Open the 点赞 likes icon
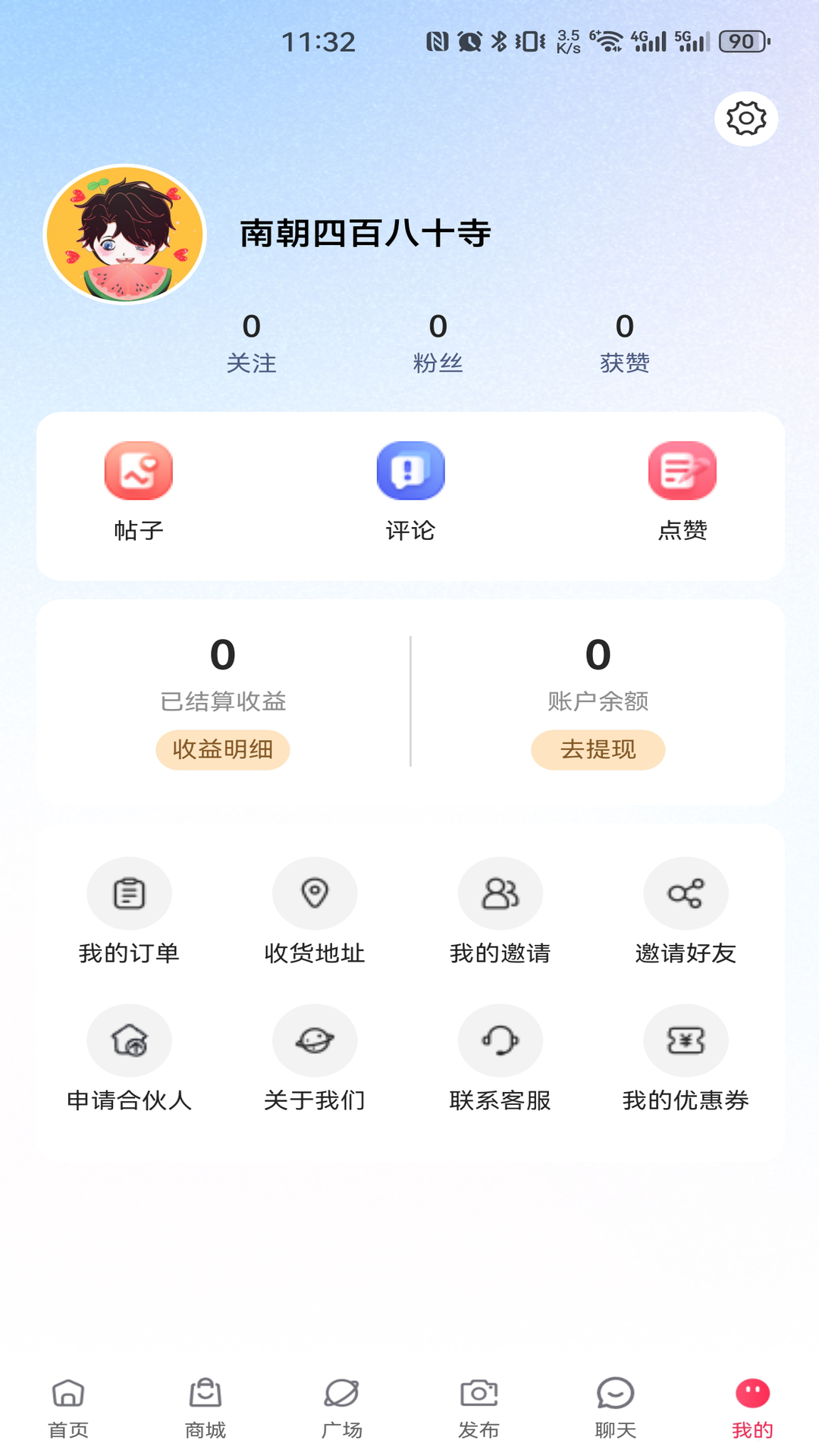819x1456 pixels. [682, 470]
